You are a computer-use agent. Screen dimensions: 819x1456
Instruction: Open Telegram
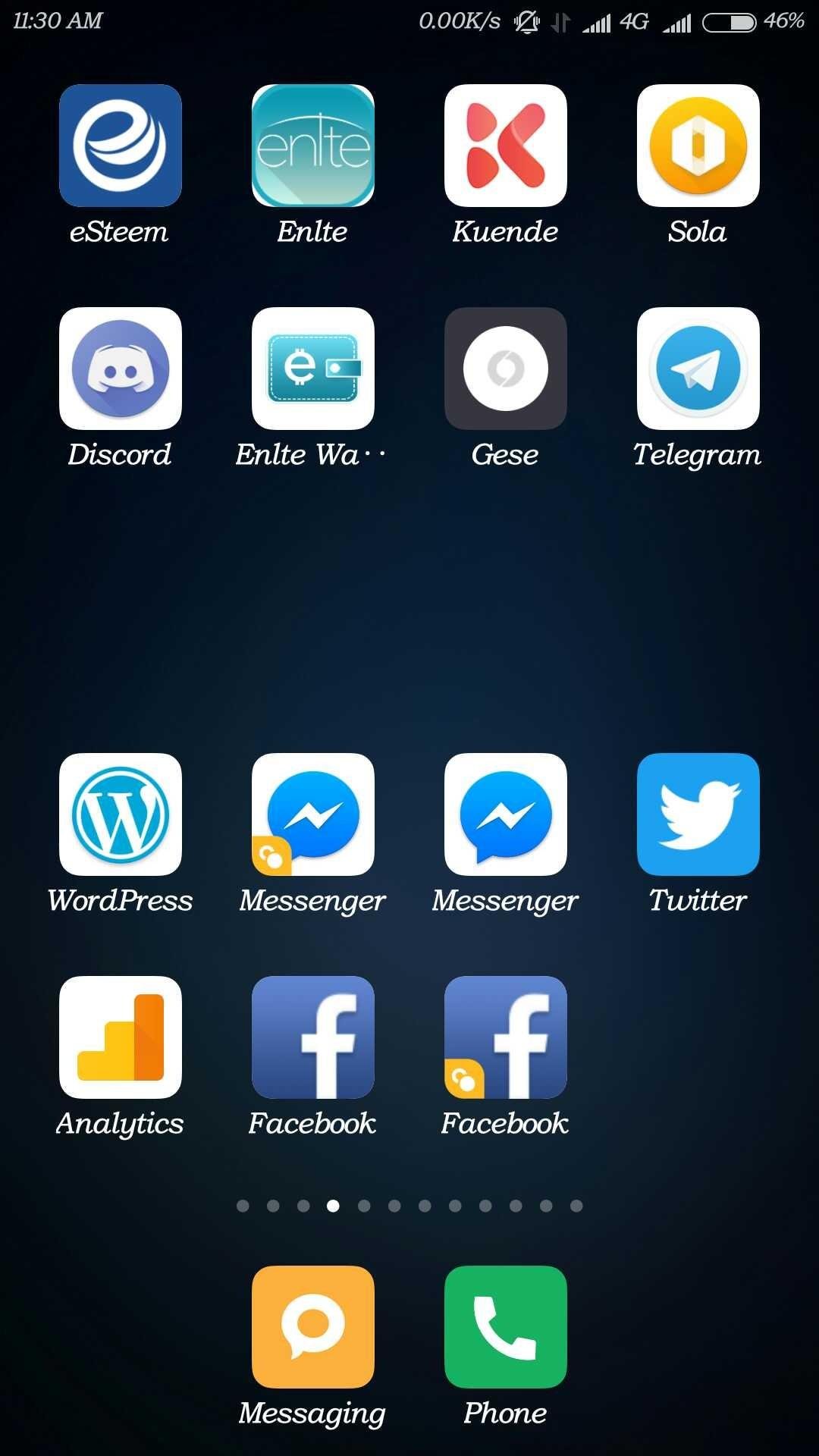point(698,369)
